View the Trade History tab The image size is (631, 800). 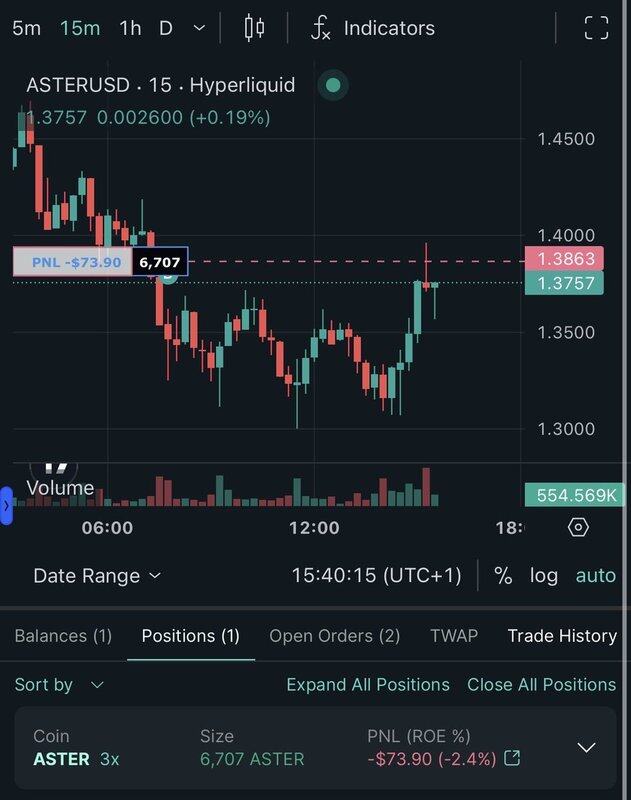click(562, 635)
